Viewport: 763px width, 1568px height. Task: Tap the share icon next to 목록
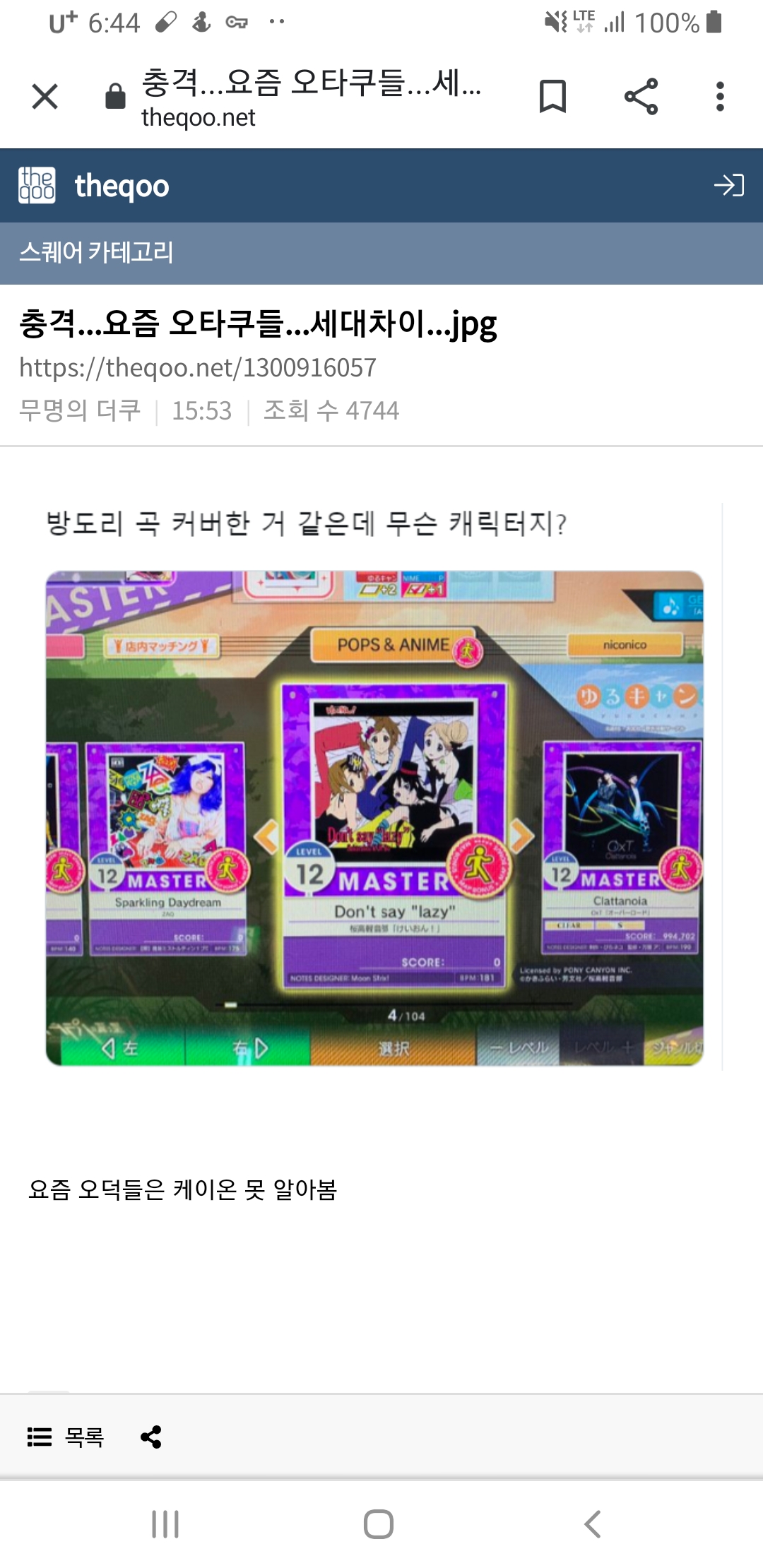tap(151, 1437)
